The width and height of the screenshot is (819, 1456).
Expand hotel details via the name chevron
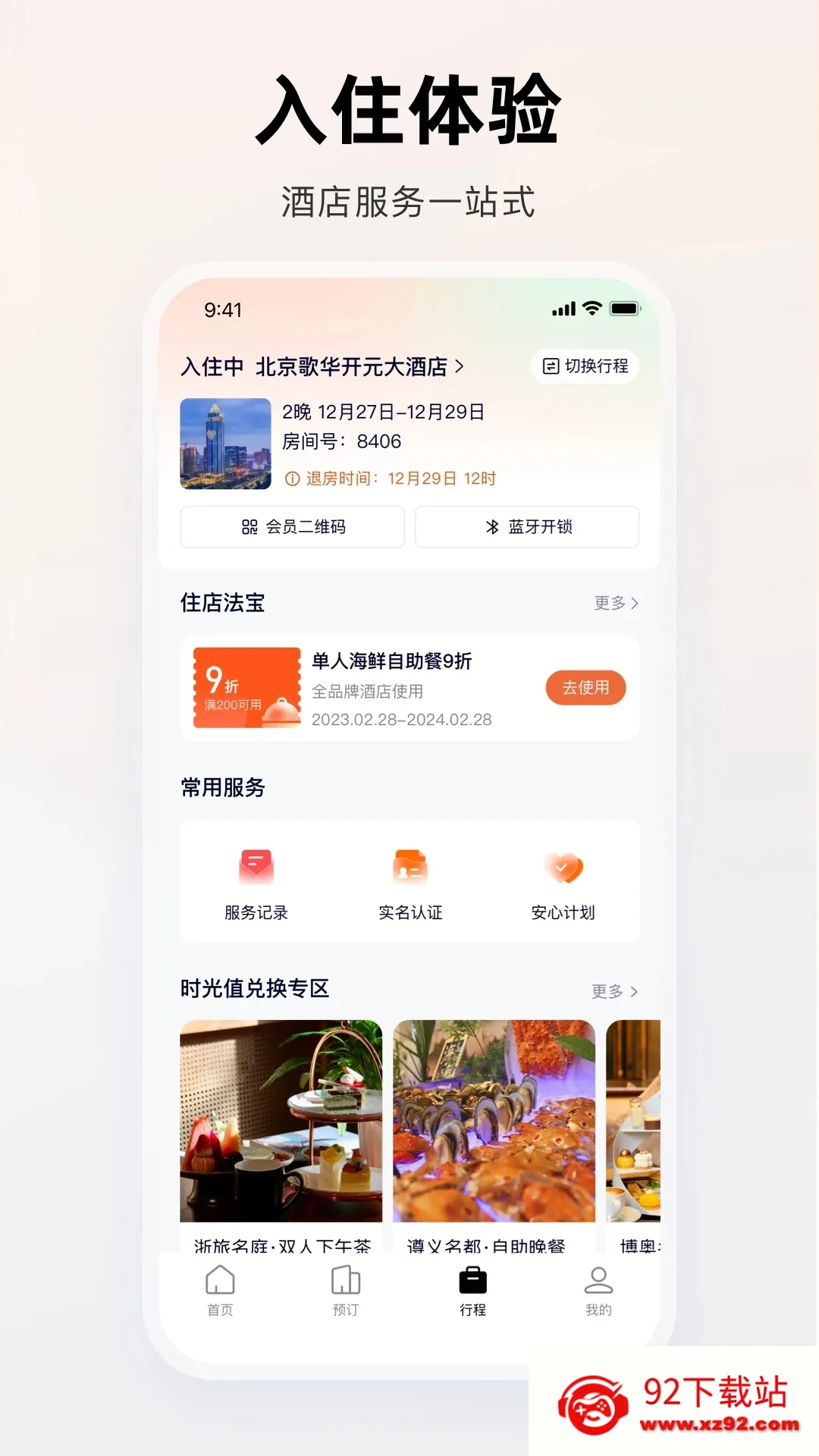pyautogui.click(x=459, y=365)
